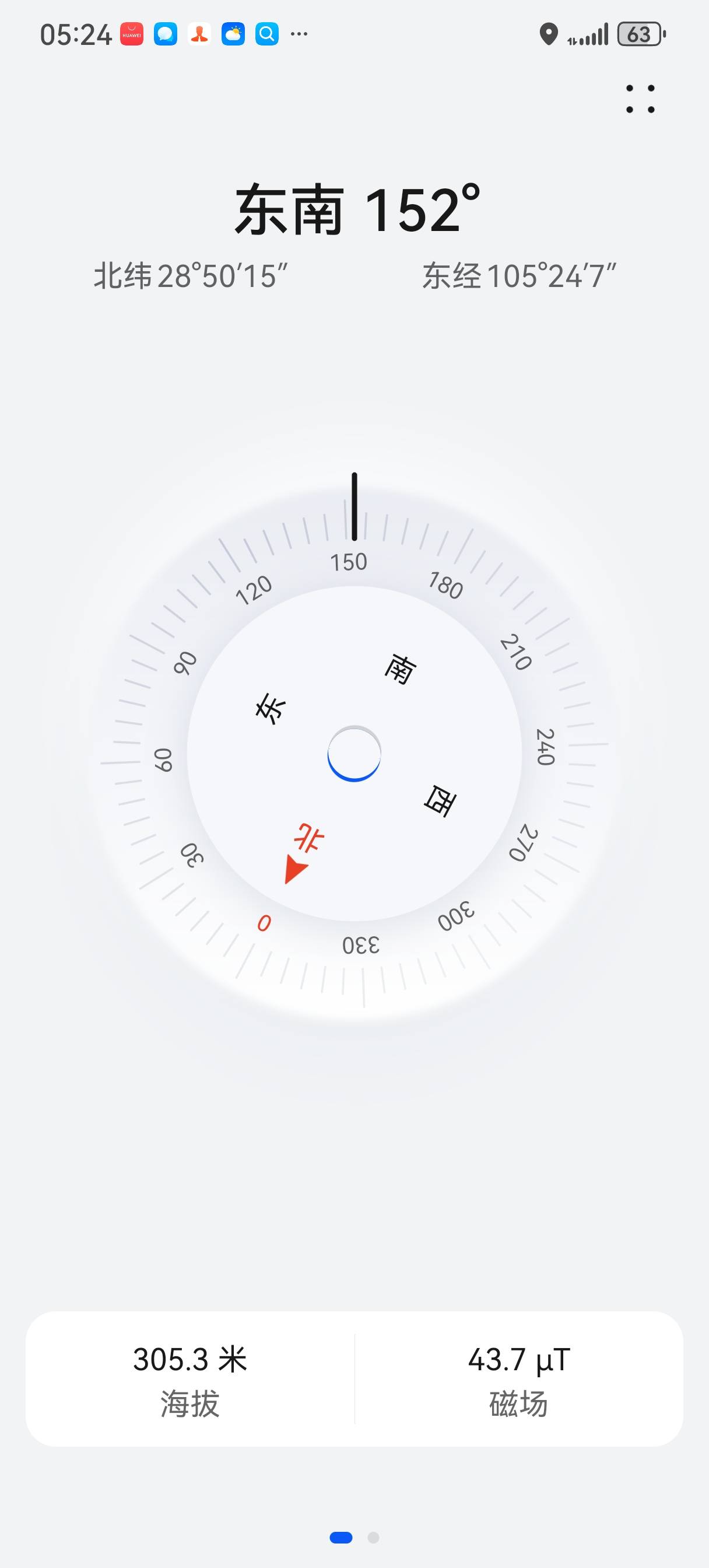Image resolution: width=709 pixels, height=1568 pixels.
Task: Open the four-dot more options menu
Action: pos(640,99)
